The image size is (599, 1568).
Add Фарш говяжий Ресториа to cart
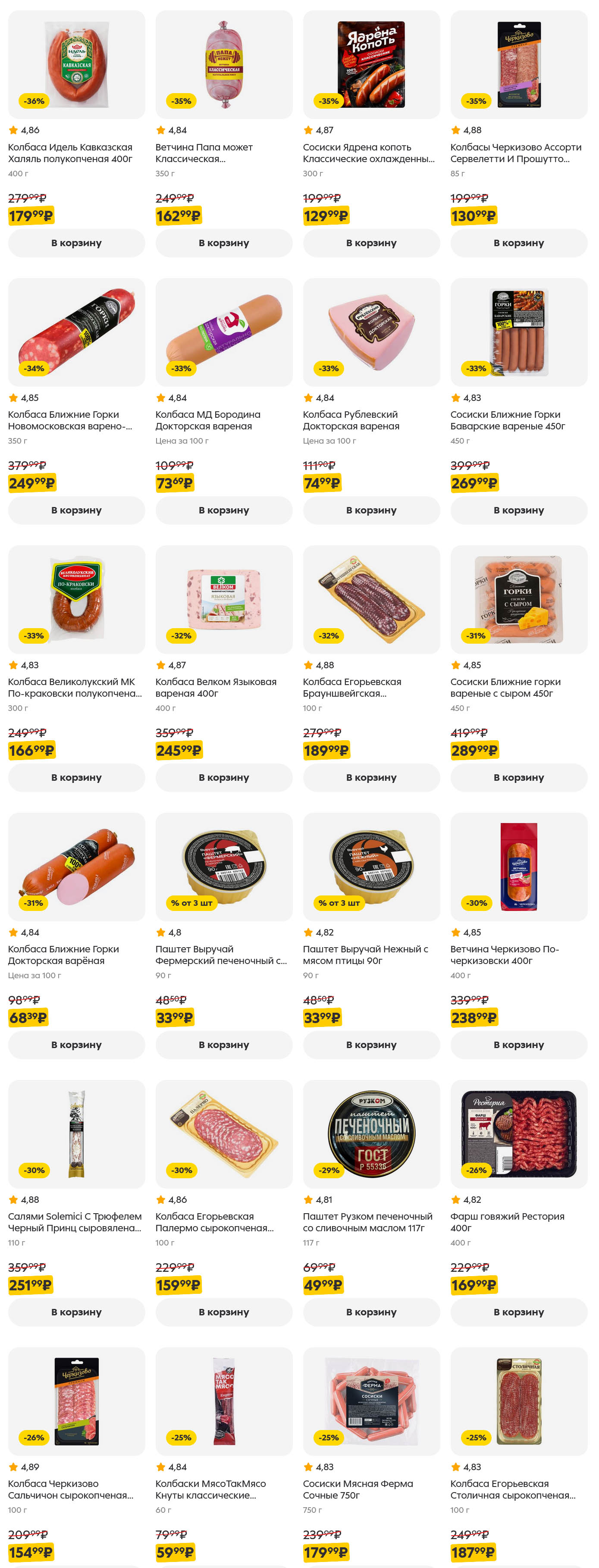[518, 1312]
